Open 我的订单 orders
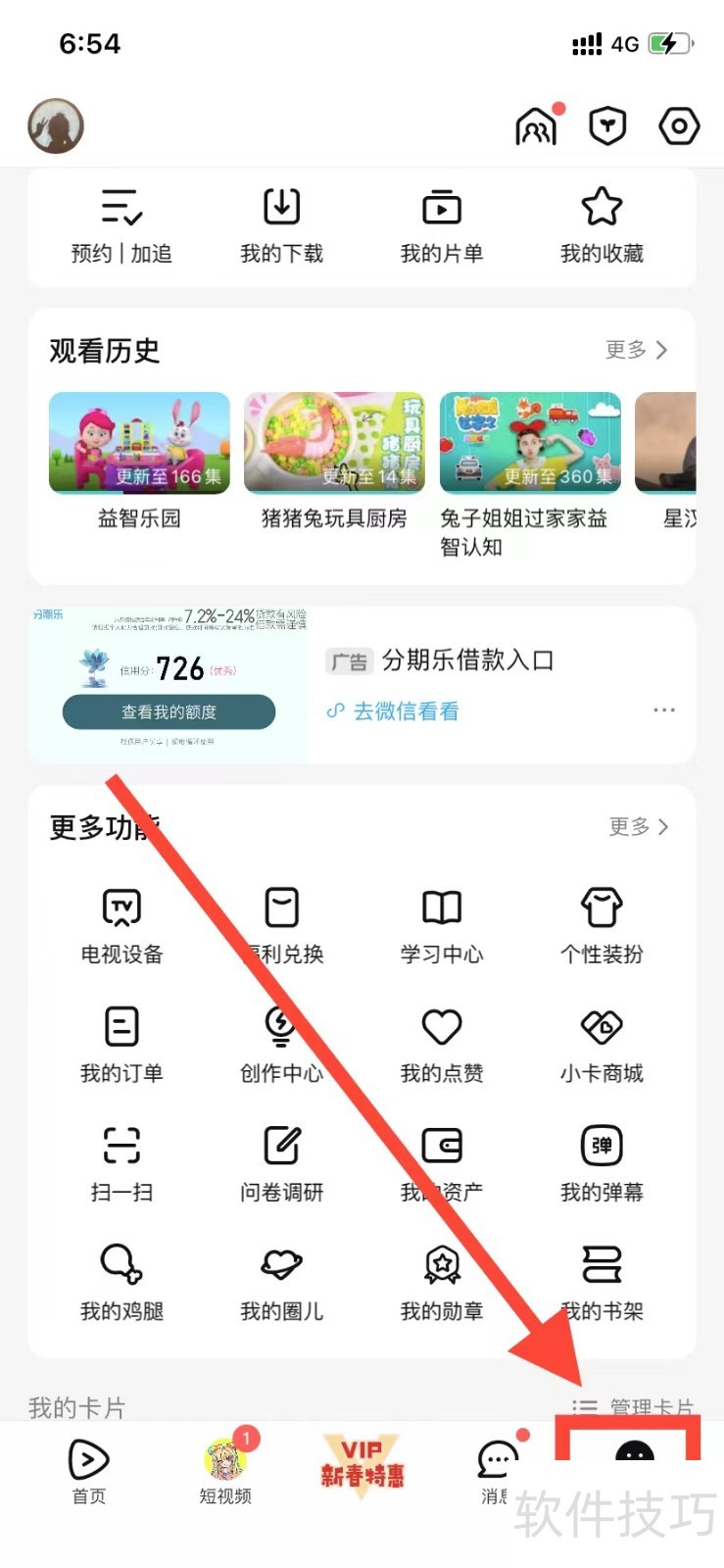This screenshot has width=724, height=1568. click(x=121, y=1045)
